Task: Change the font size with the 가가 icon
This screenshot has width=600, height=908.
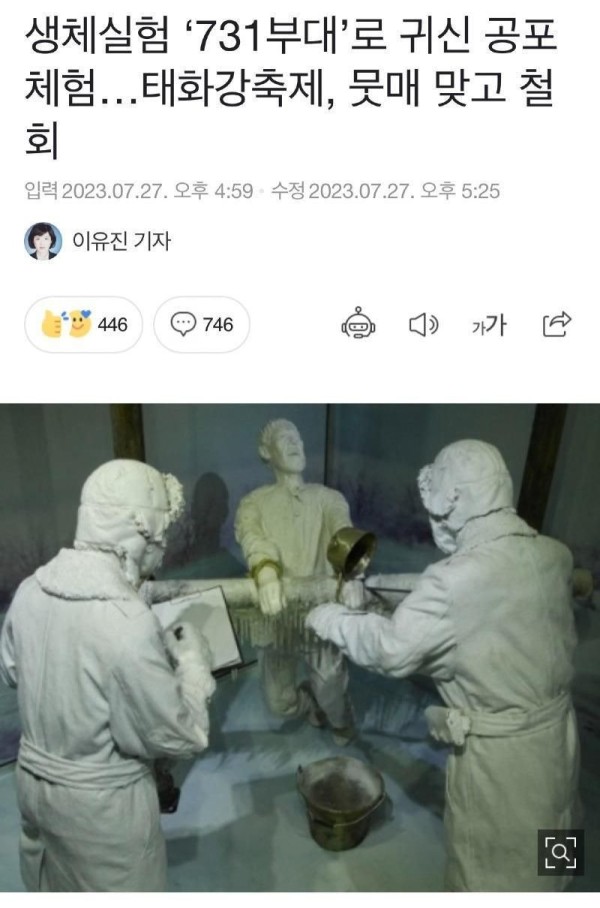Action: pyautogui.click(x=489, y=324)
